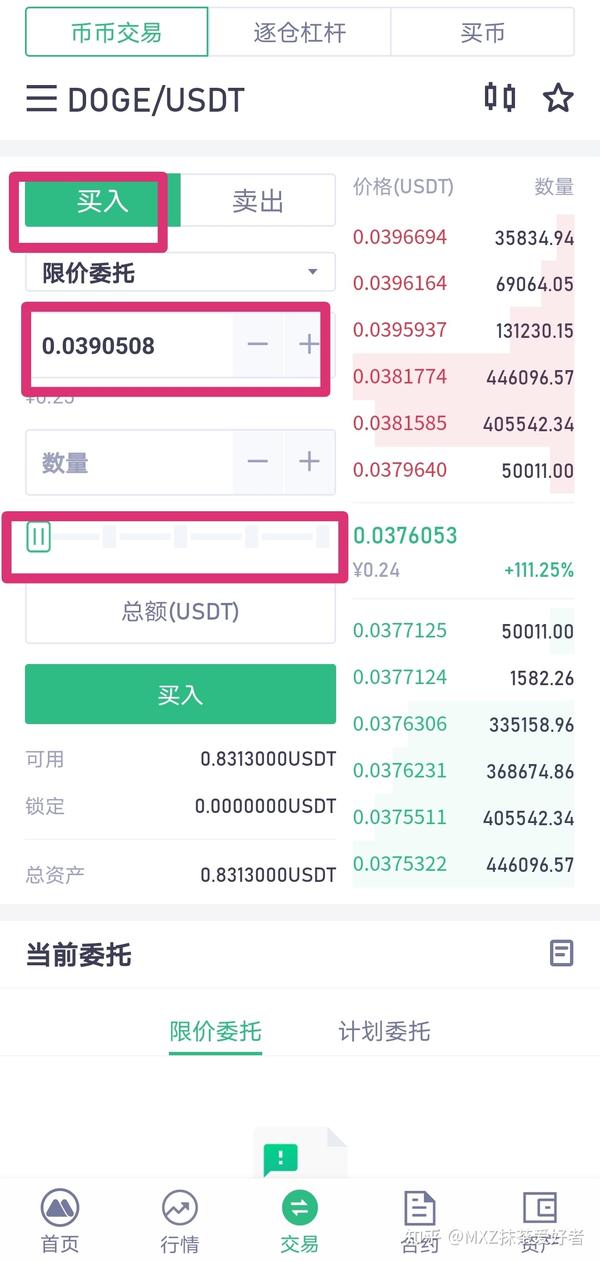Tap the 数量 quantity input field
Viewport: 600px width, 1262px height.
point(130,462)
